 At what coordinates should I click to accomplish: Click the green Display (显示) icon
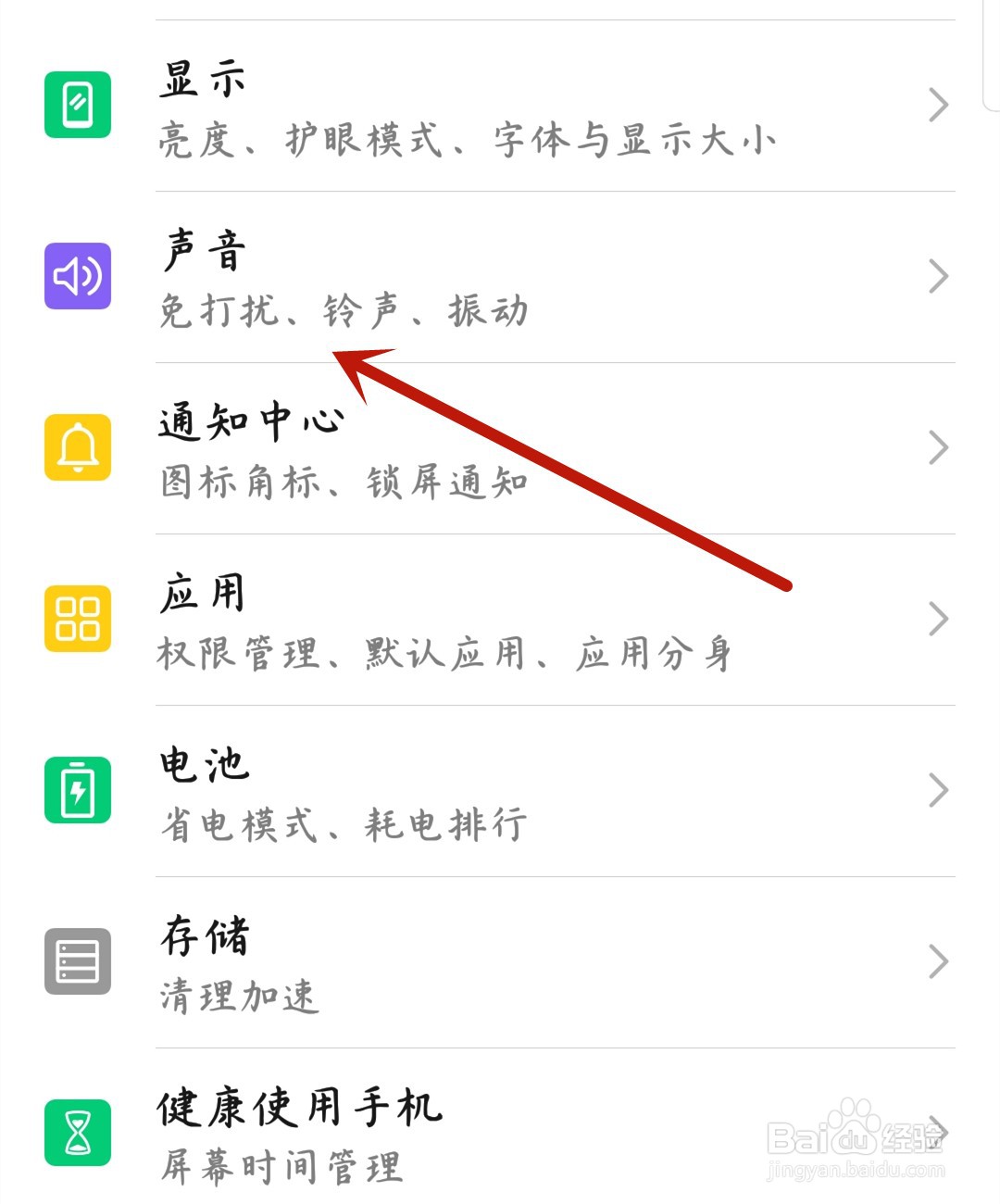78,105
